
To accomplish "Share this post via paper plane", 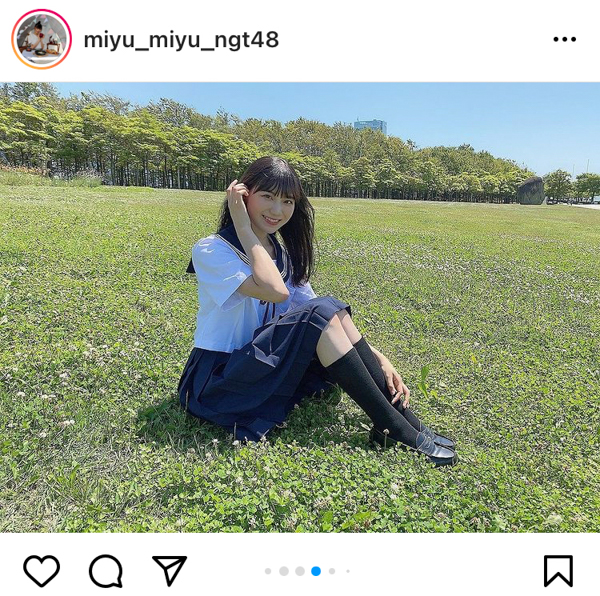I will pyautogui.click(x=170, y=570).
